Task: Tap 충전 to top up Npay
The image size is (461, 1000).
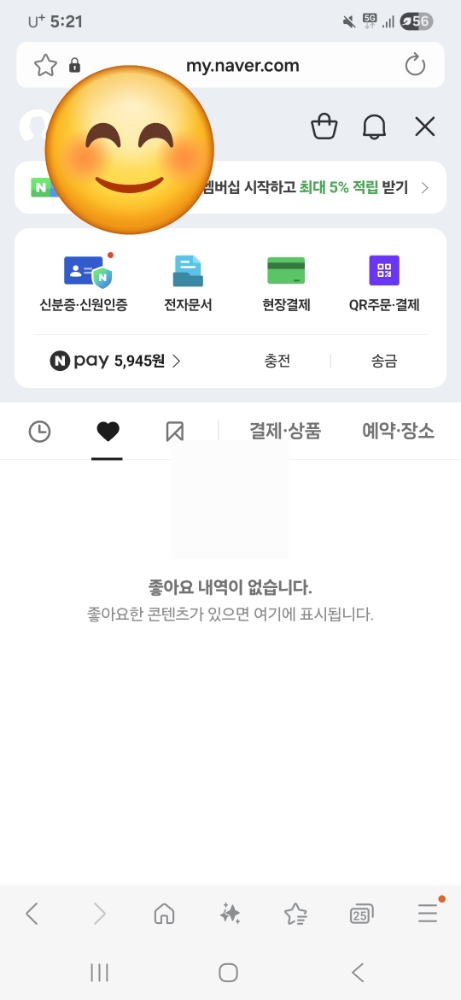Action: point(277,361)
